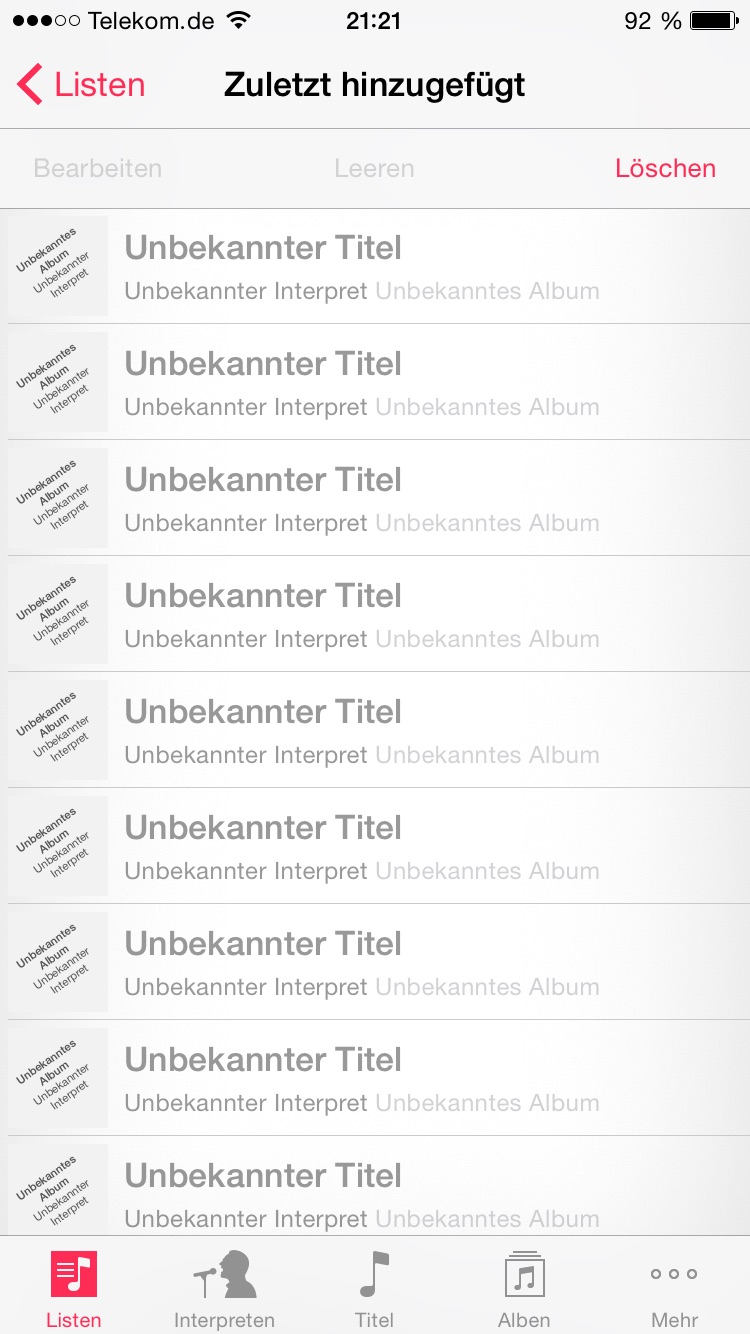This screenshot has height=1334, width=750.
Task: Open the Alben tab
Action: click(524, 1288)
